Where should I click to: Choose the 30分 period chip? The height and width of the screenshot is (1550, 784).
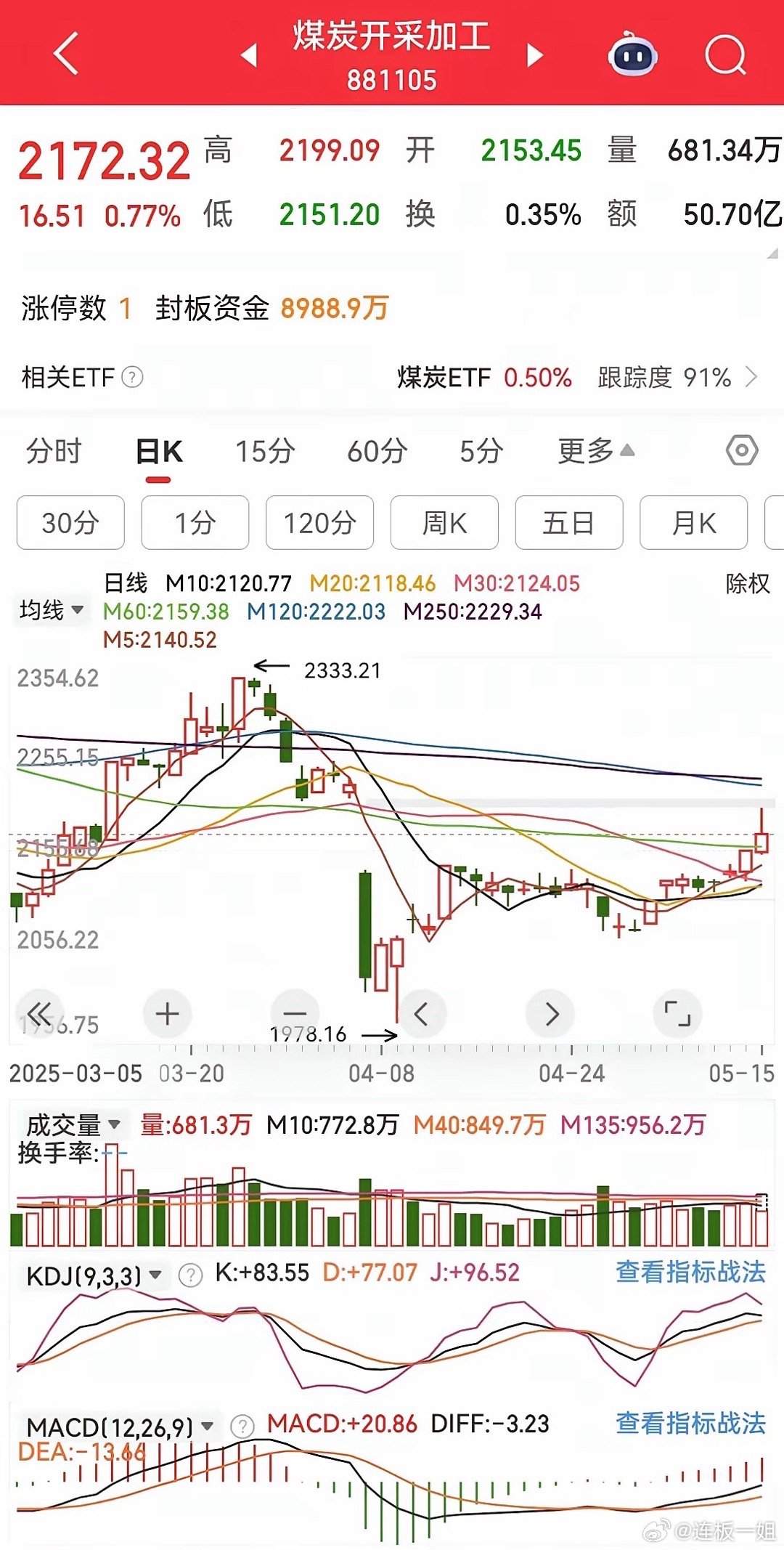pos(70,523)
